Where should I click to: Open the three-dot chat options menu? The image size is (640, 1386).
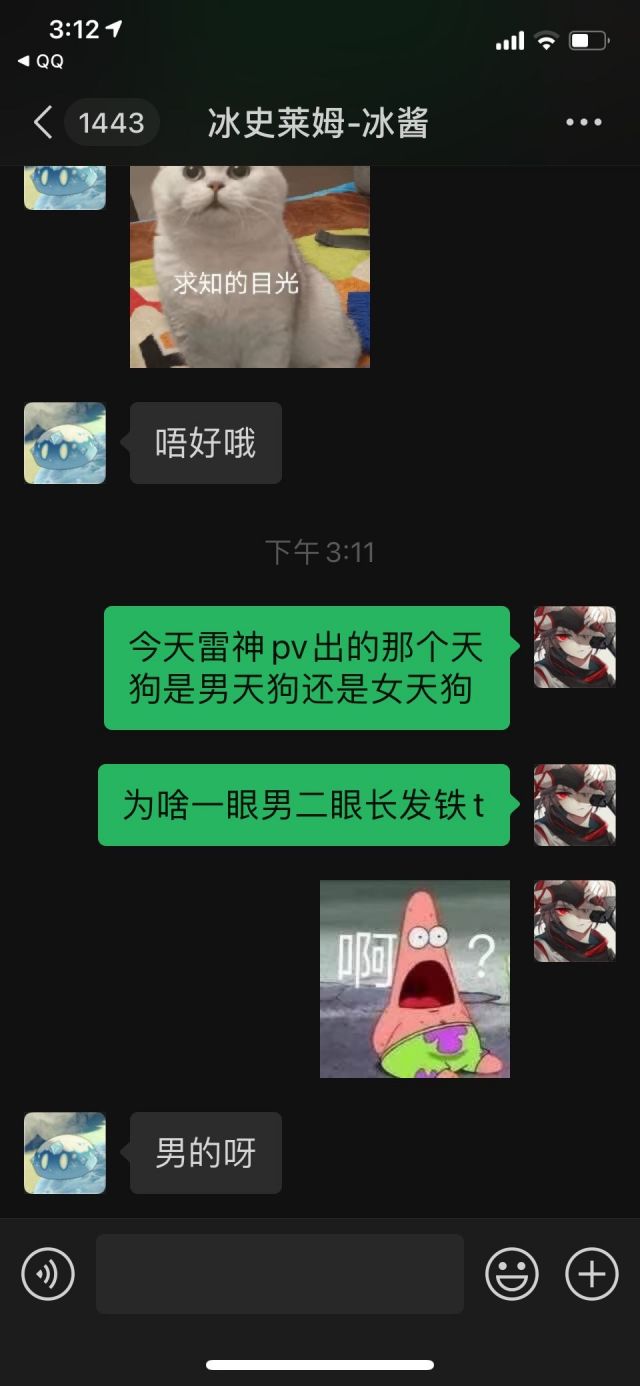tap(583, 123)
